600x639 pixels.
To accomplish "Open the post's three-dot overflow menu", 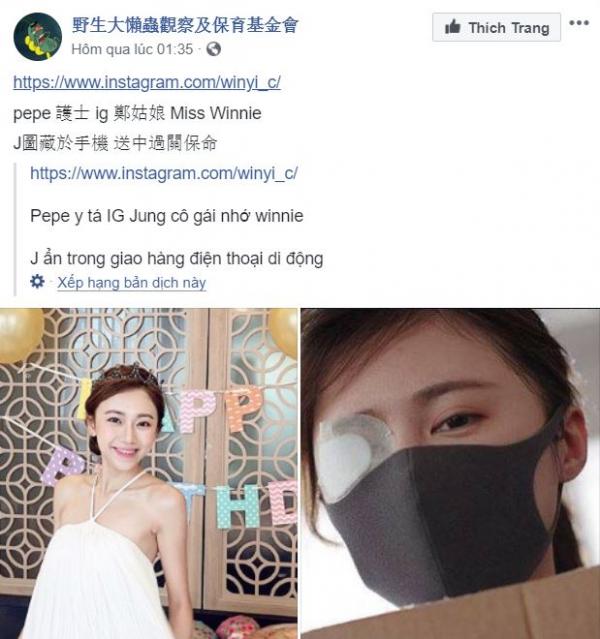I will (x=578, y=23).
